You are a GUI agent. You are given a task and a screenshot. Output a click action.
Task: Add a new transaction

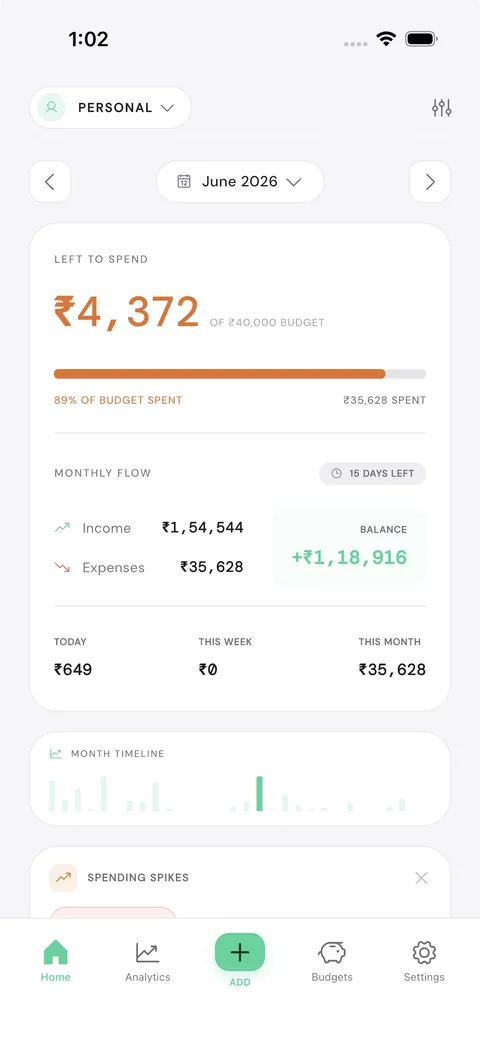tap(240, 953)
